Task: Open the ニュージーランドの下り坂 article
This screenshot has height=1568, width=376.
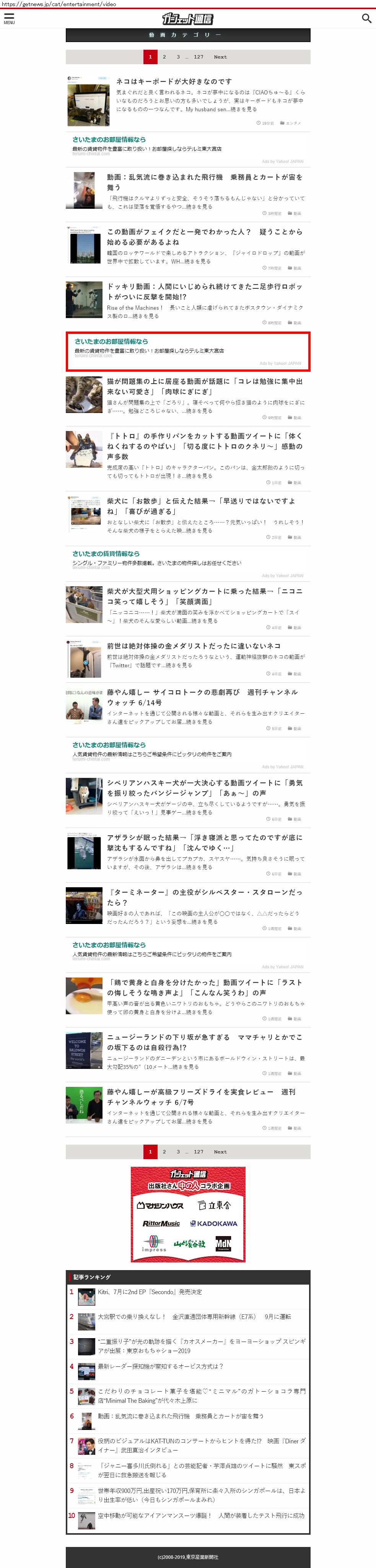Action: point(204,1042)
